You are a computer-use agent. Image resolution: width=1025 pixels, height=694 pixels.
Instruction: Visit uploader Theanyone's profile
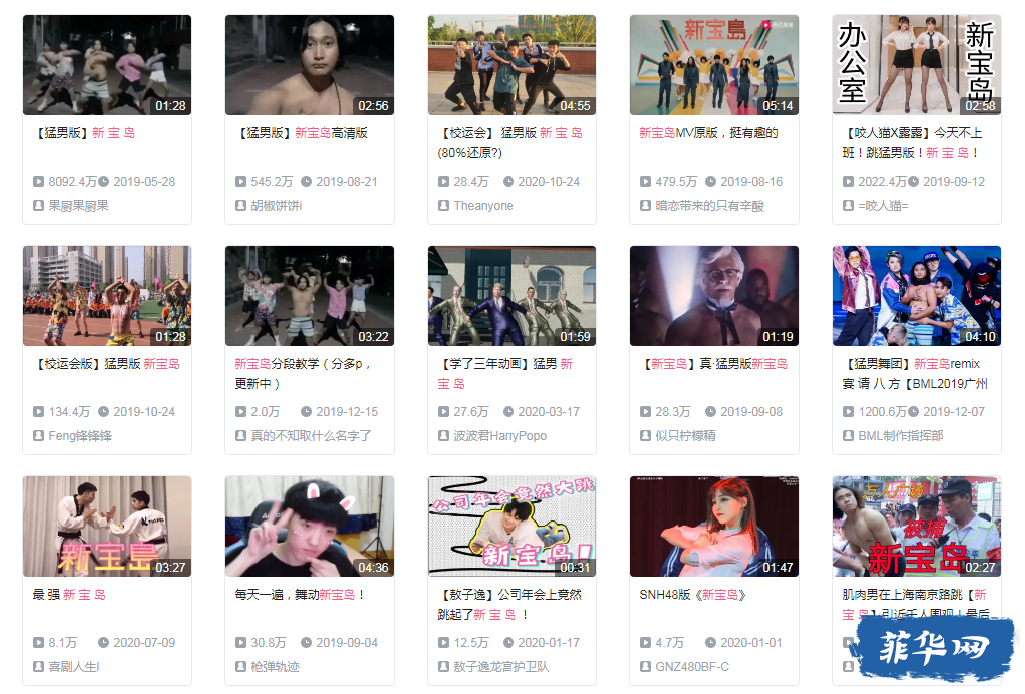pyautogui.click(x=483, y=206)
